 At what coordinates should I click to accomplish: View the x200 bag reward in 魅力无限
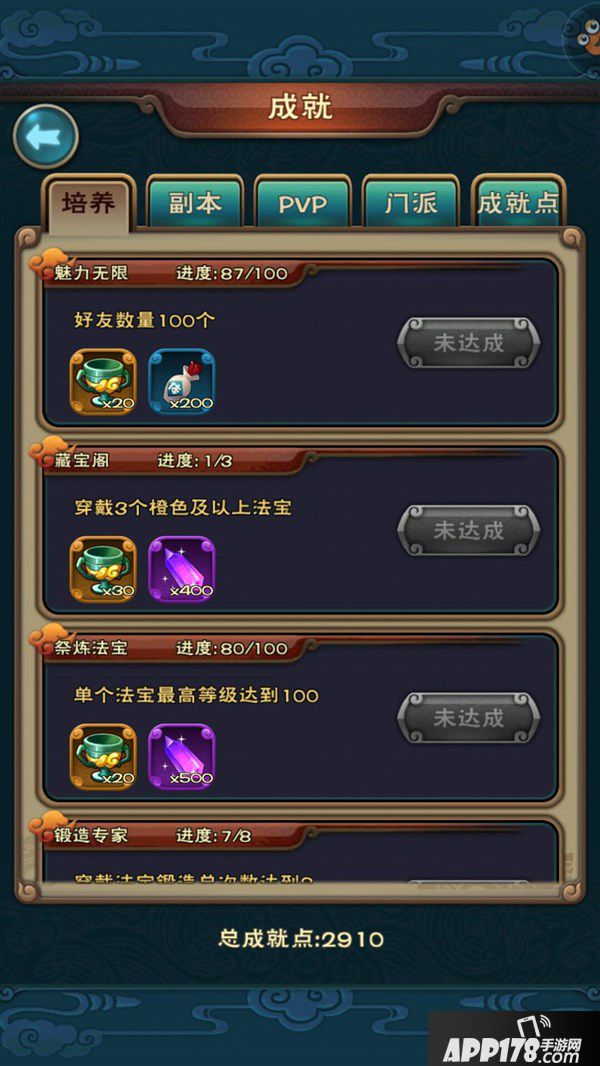tap(181, 382)
